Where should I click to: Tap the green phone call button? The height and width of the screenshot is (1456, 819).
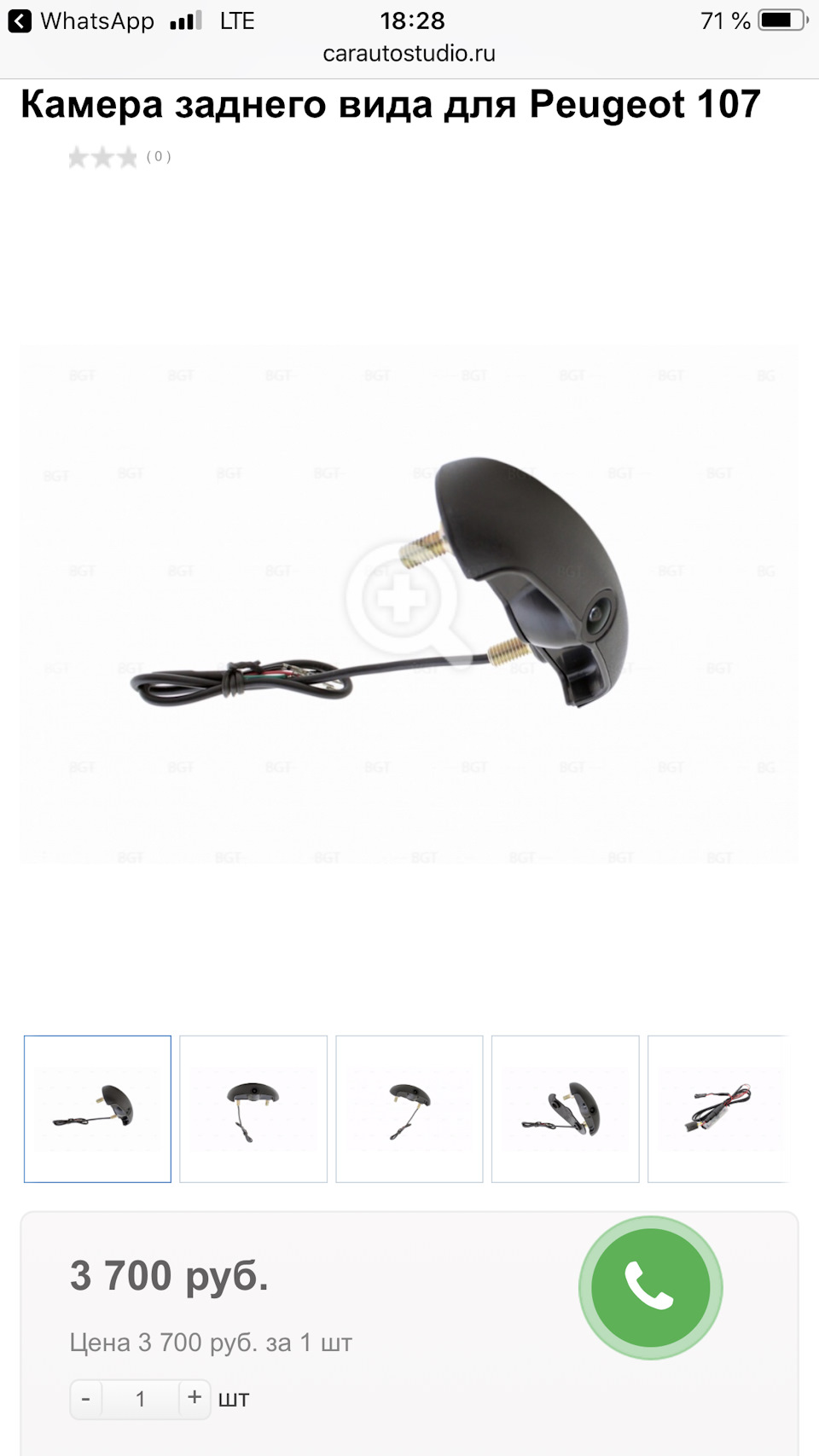pos(650,1288)
